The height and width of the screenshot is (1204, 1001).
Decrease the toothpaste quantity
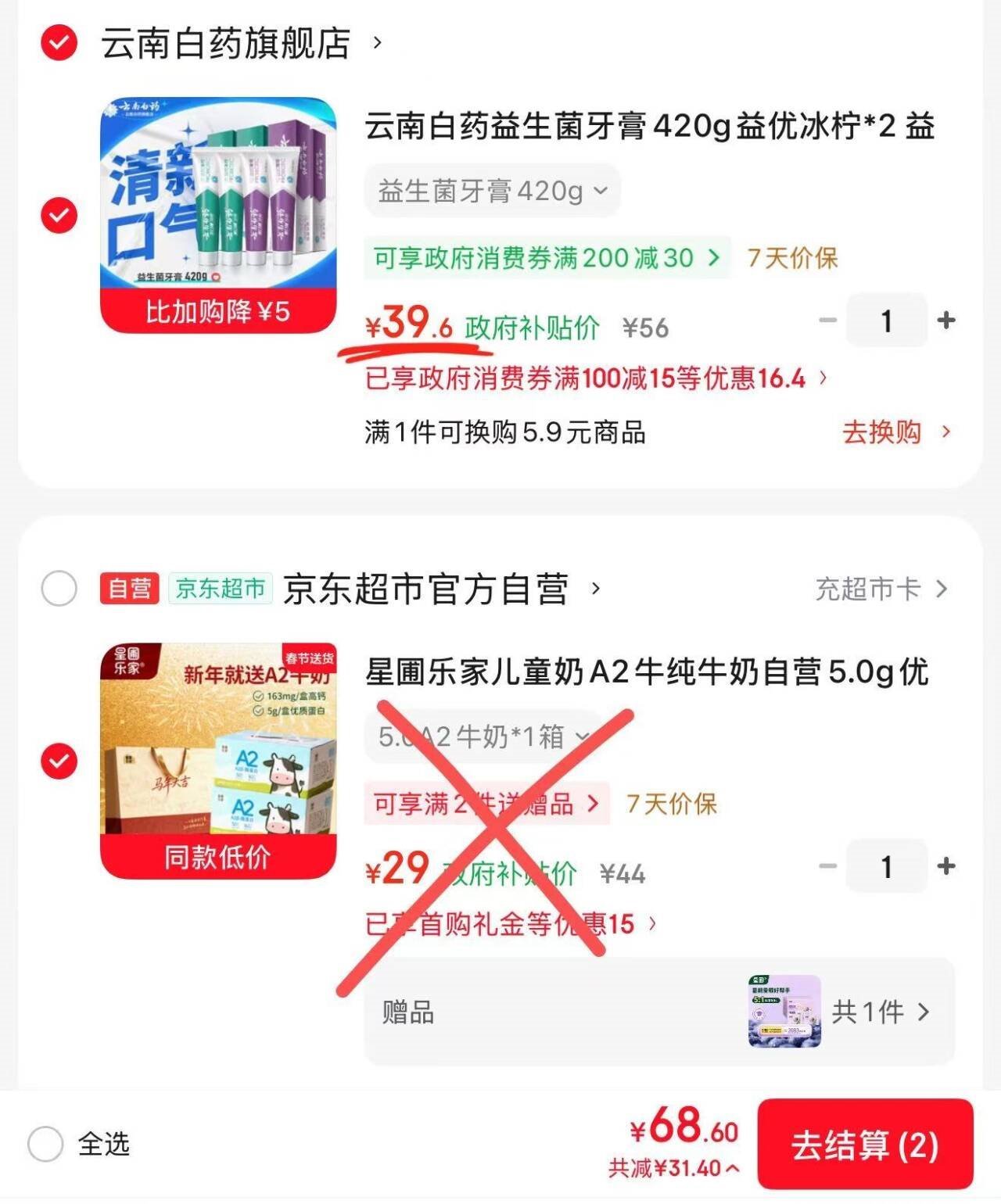click(827, 321)
